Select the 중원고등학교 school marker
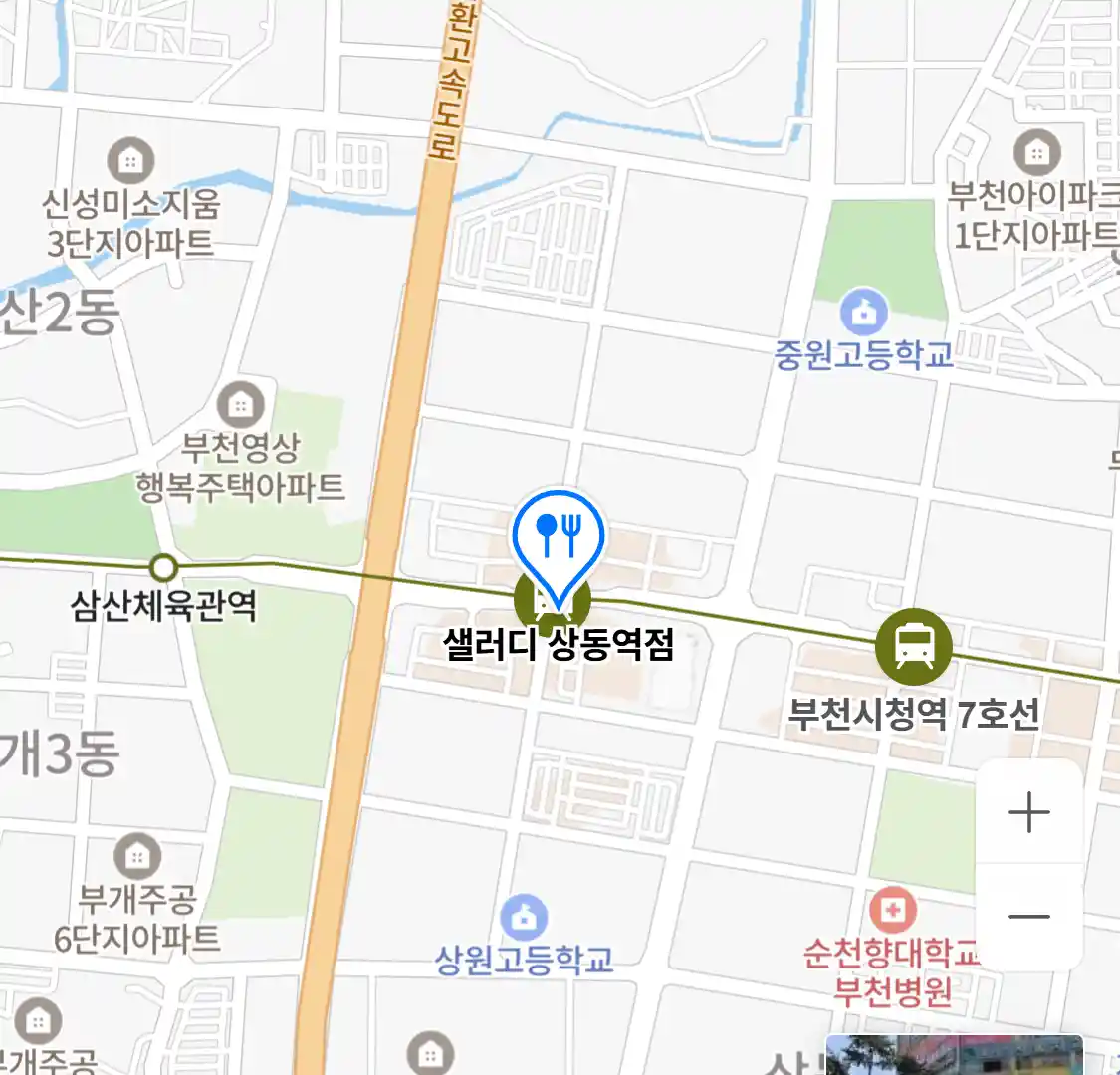Screen dimensions: 1120x1075 863,313
